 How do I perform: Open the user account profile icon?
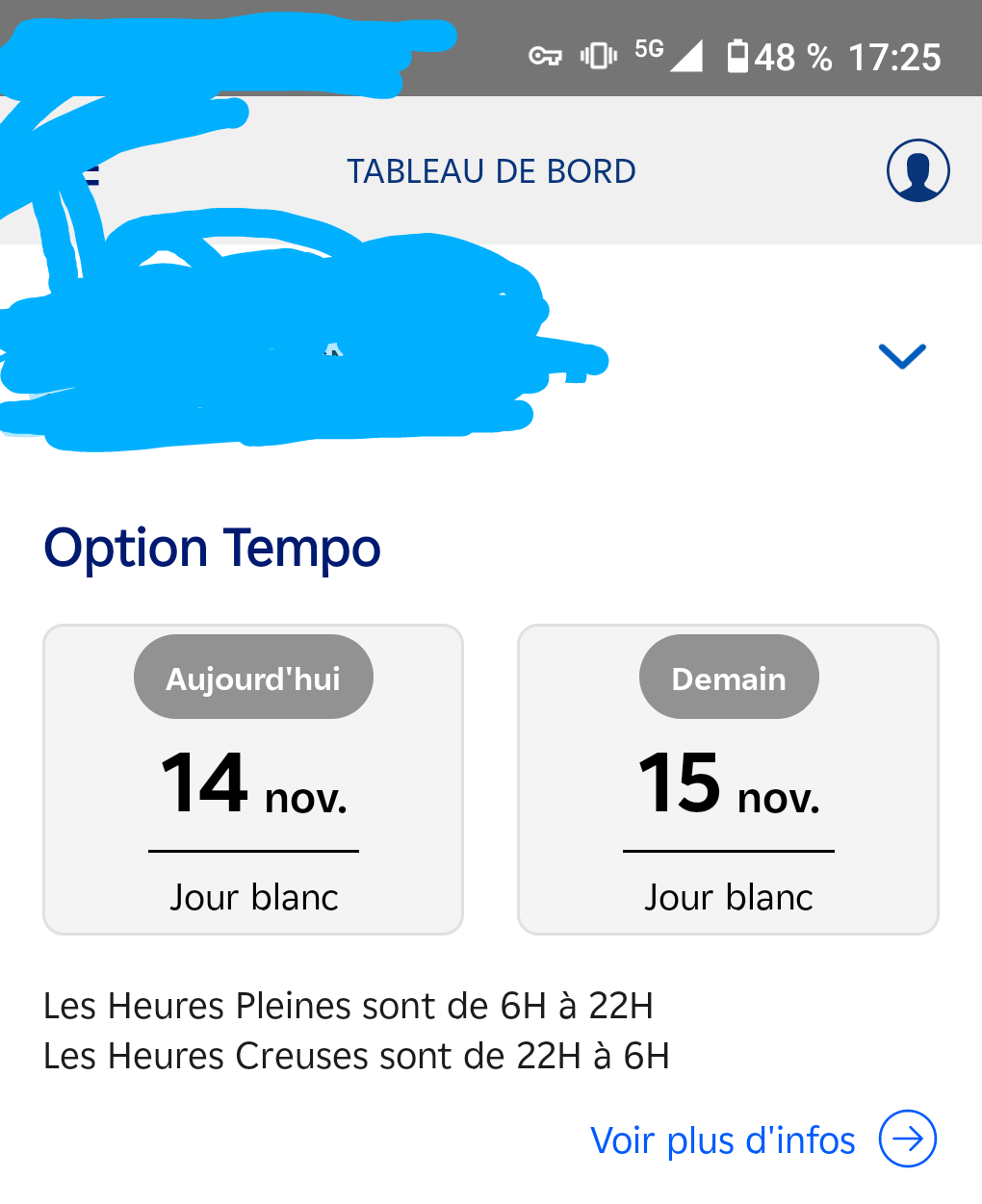point(918,170)
